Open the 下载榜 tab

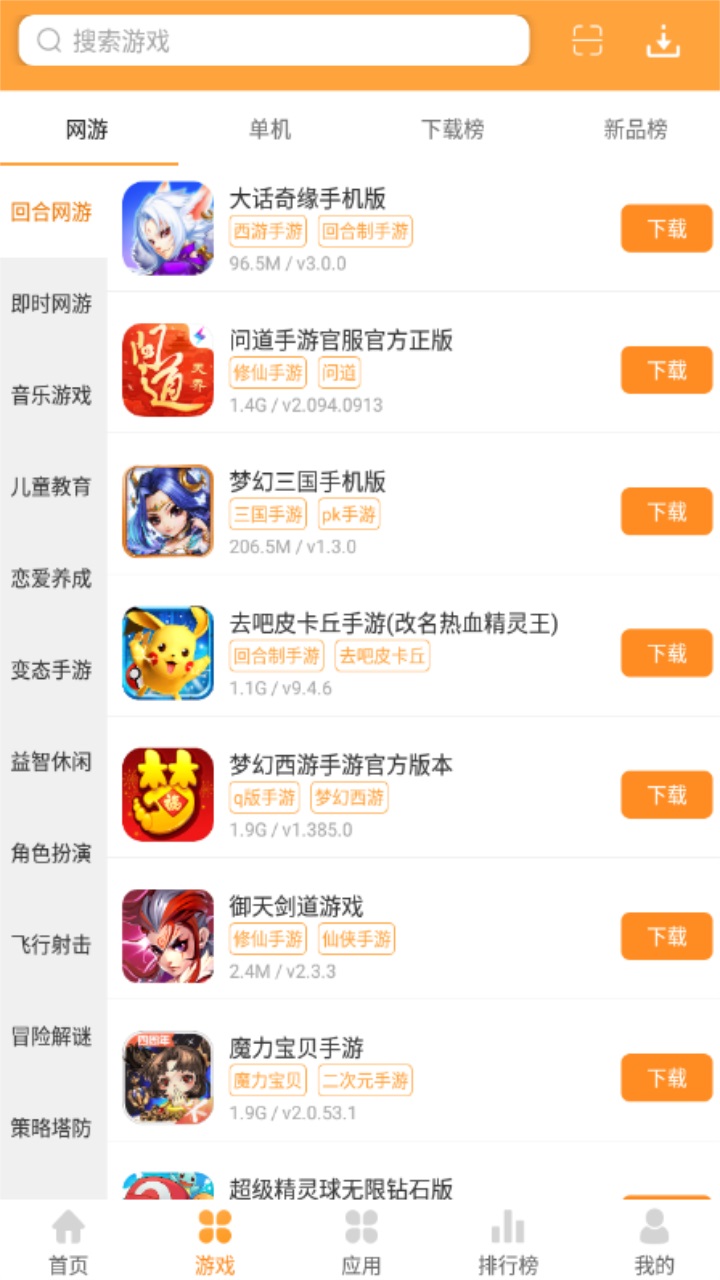(452, 130)
